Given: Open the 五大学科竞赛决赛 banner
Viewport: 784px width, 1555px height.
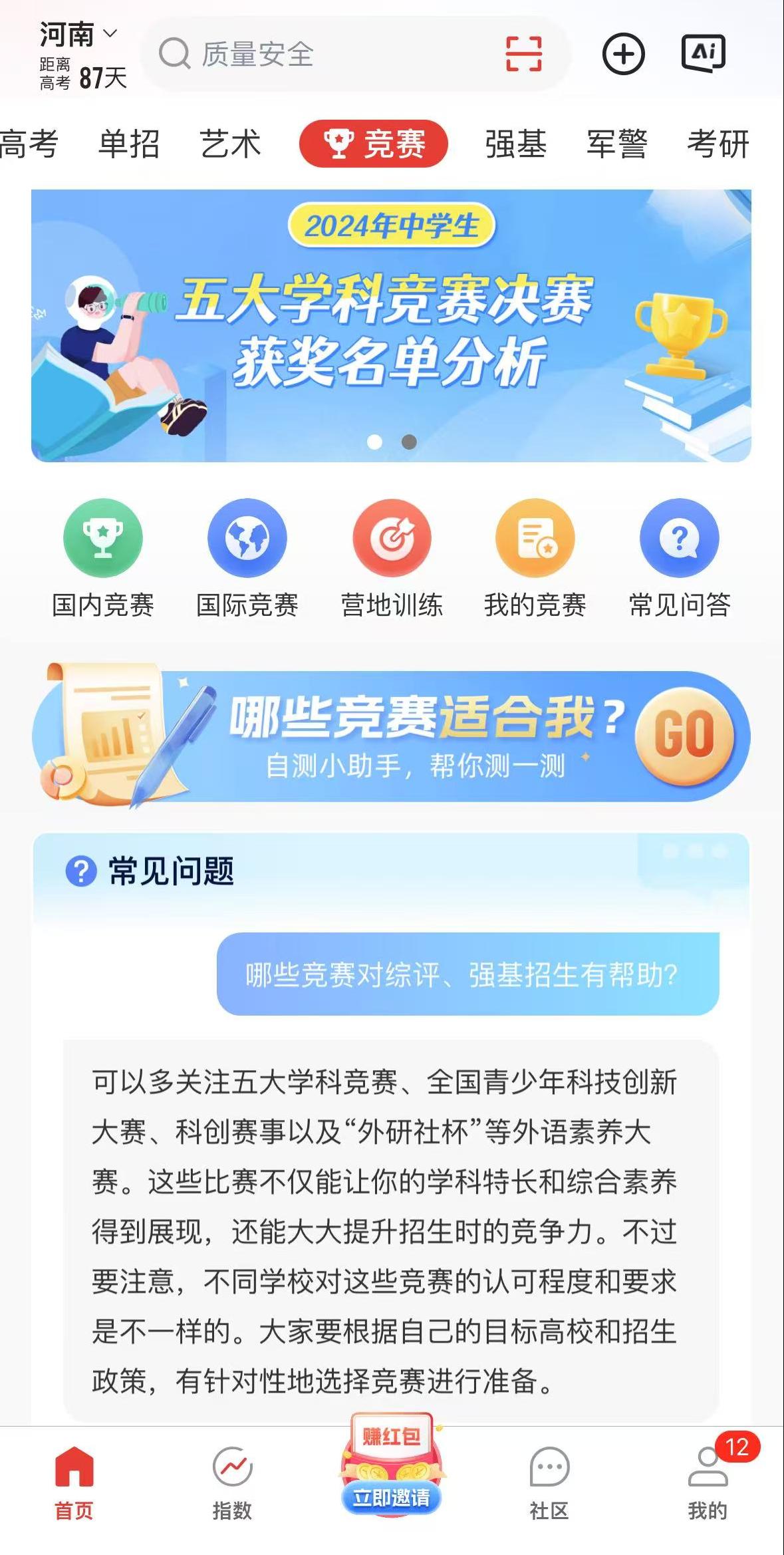Looking at the screenshot, I should [x=391, y=326].
